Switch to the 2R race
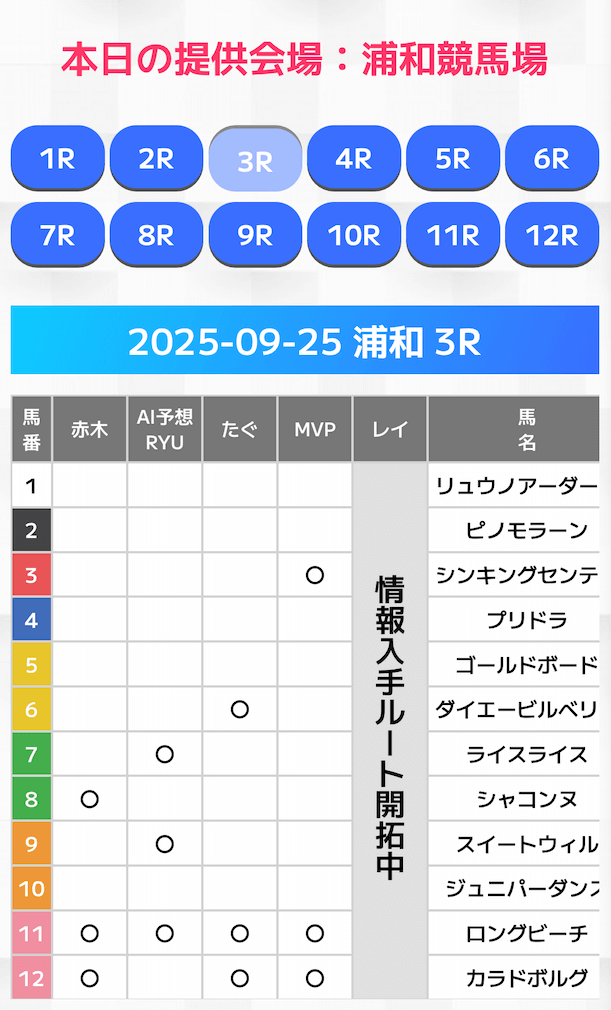 click(156, 158)
